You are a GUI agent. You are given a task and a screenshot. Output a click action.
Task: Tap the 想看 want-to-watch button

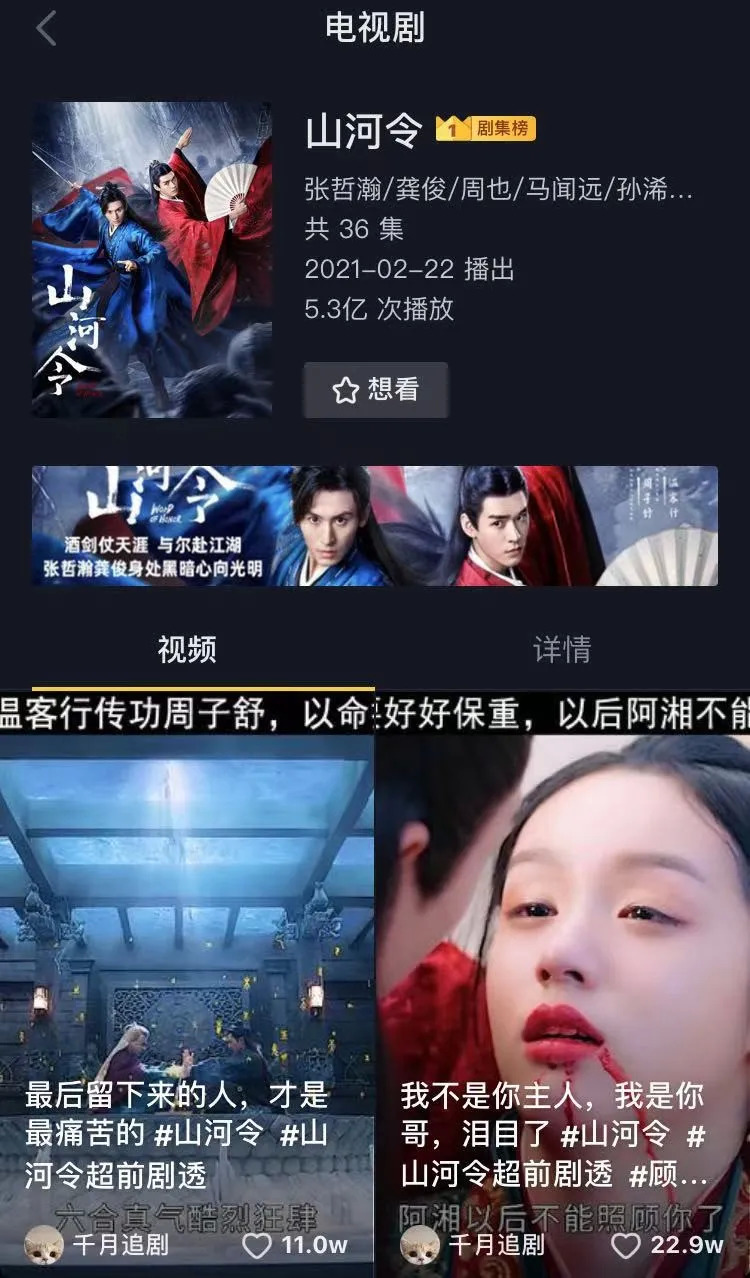click(376, 390)
